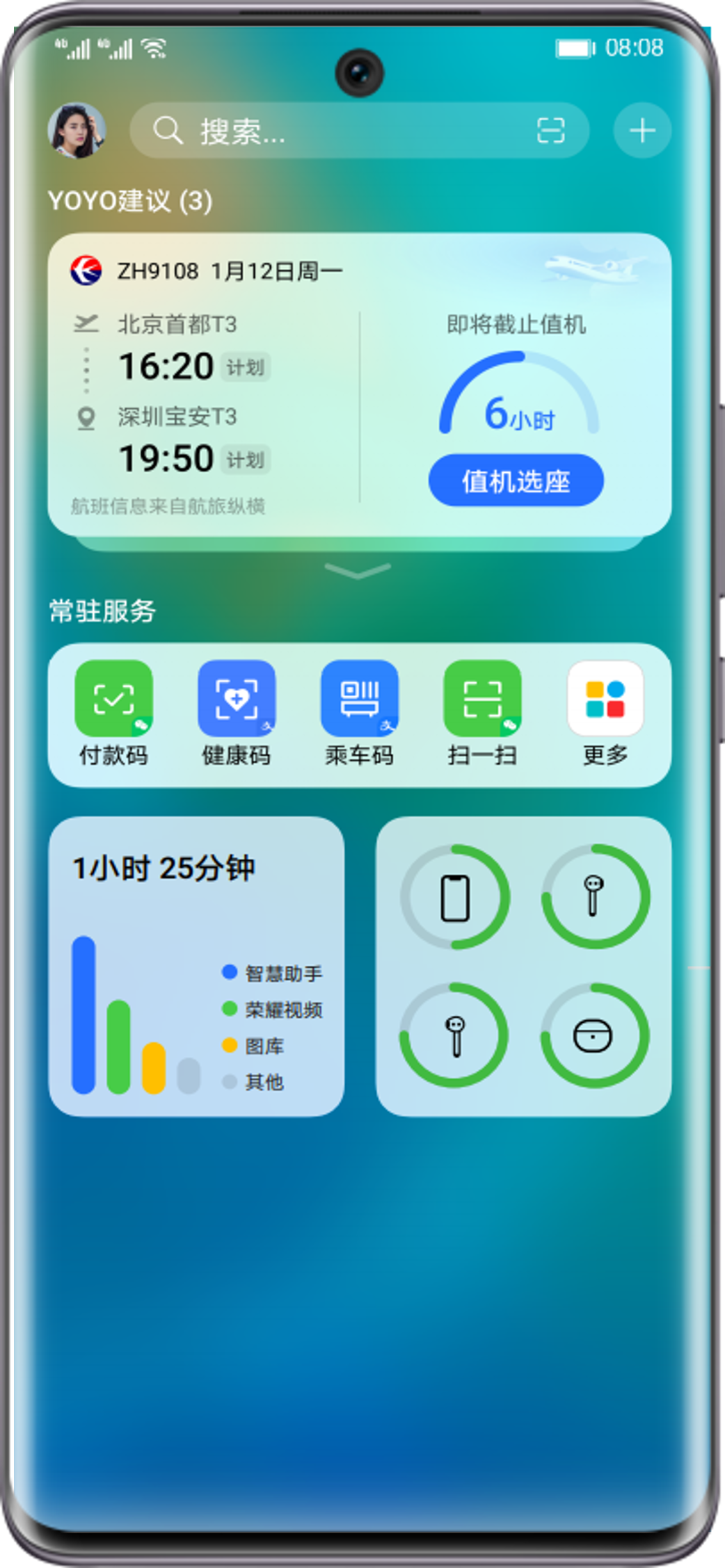
Task: Tap the plus add button
Action: 642,130
